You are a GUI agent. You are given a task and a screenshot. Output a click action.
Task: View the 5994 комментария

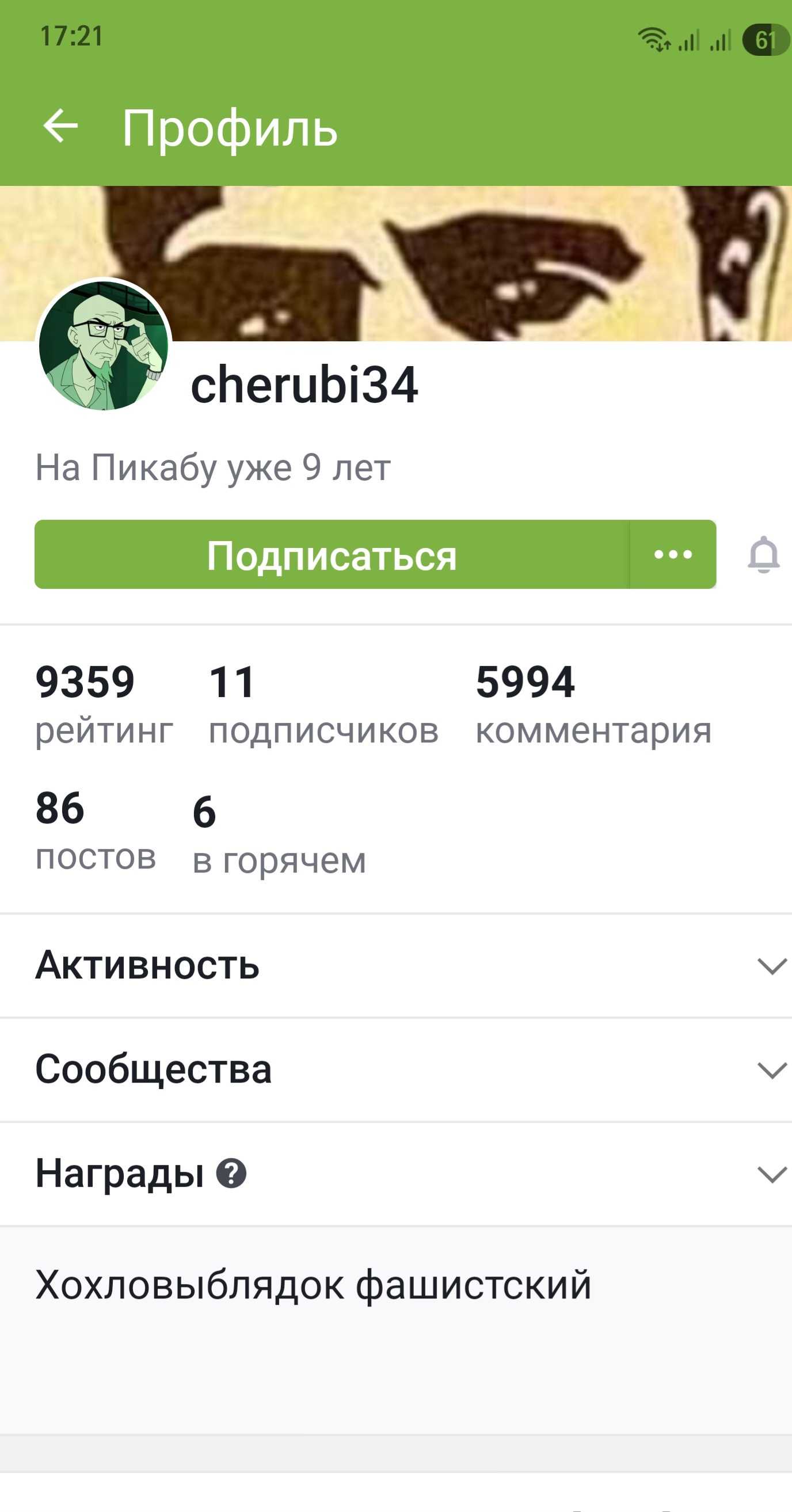click(x=593, y=706)
